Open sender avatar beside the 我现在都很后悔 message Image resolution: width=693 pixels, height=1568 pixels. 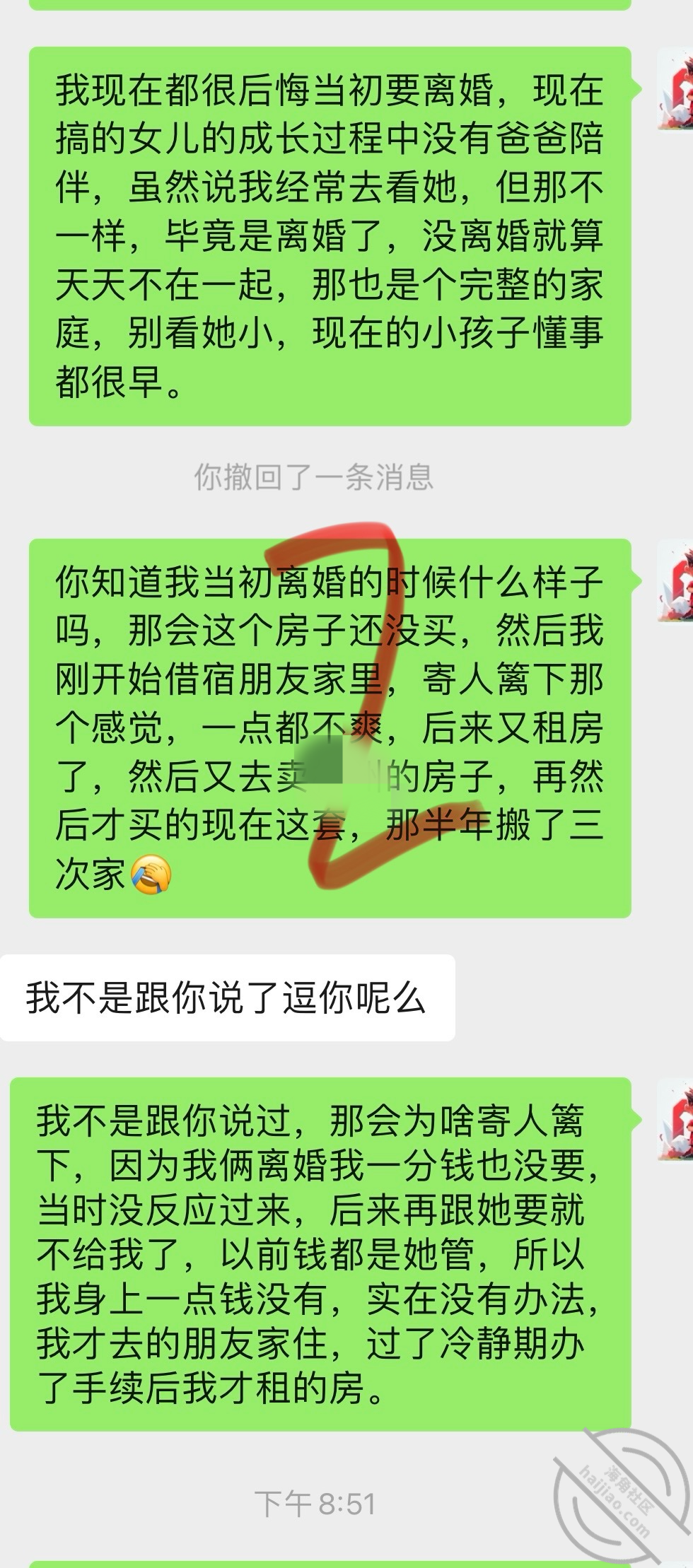pyautogui.click(x=675, y=89)
